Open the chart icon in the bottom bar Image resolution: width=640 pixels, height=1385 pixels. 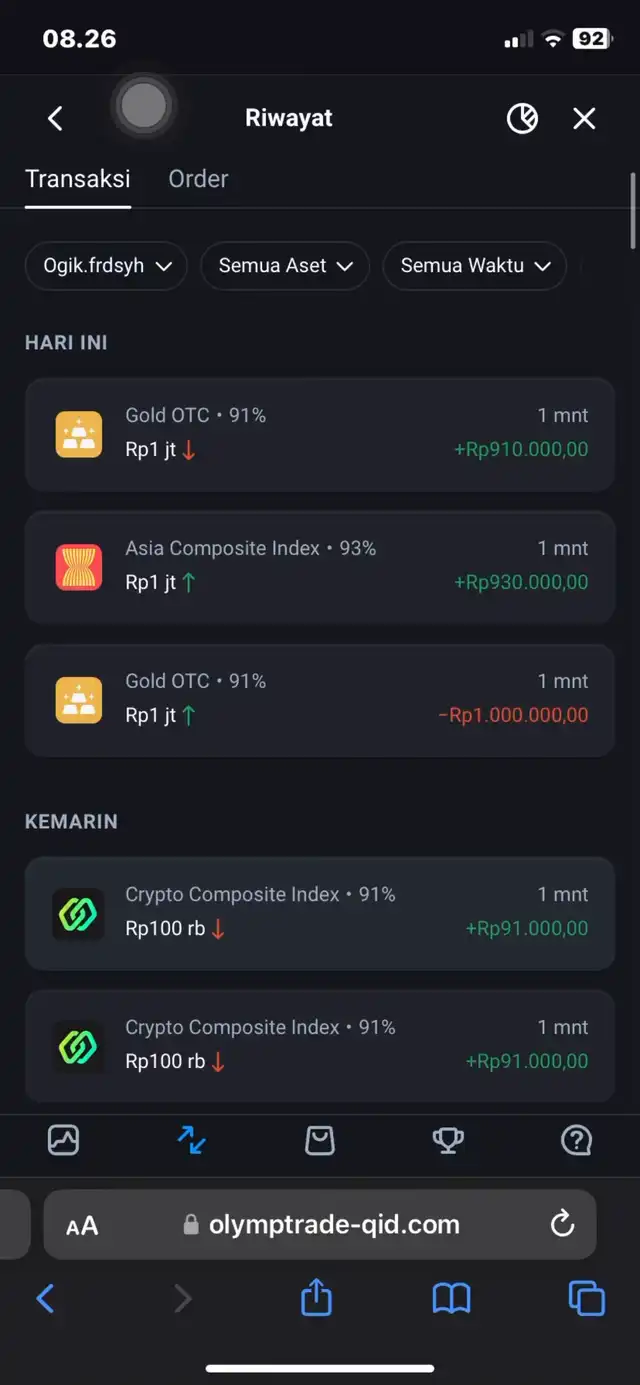click(63, 1140)
